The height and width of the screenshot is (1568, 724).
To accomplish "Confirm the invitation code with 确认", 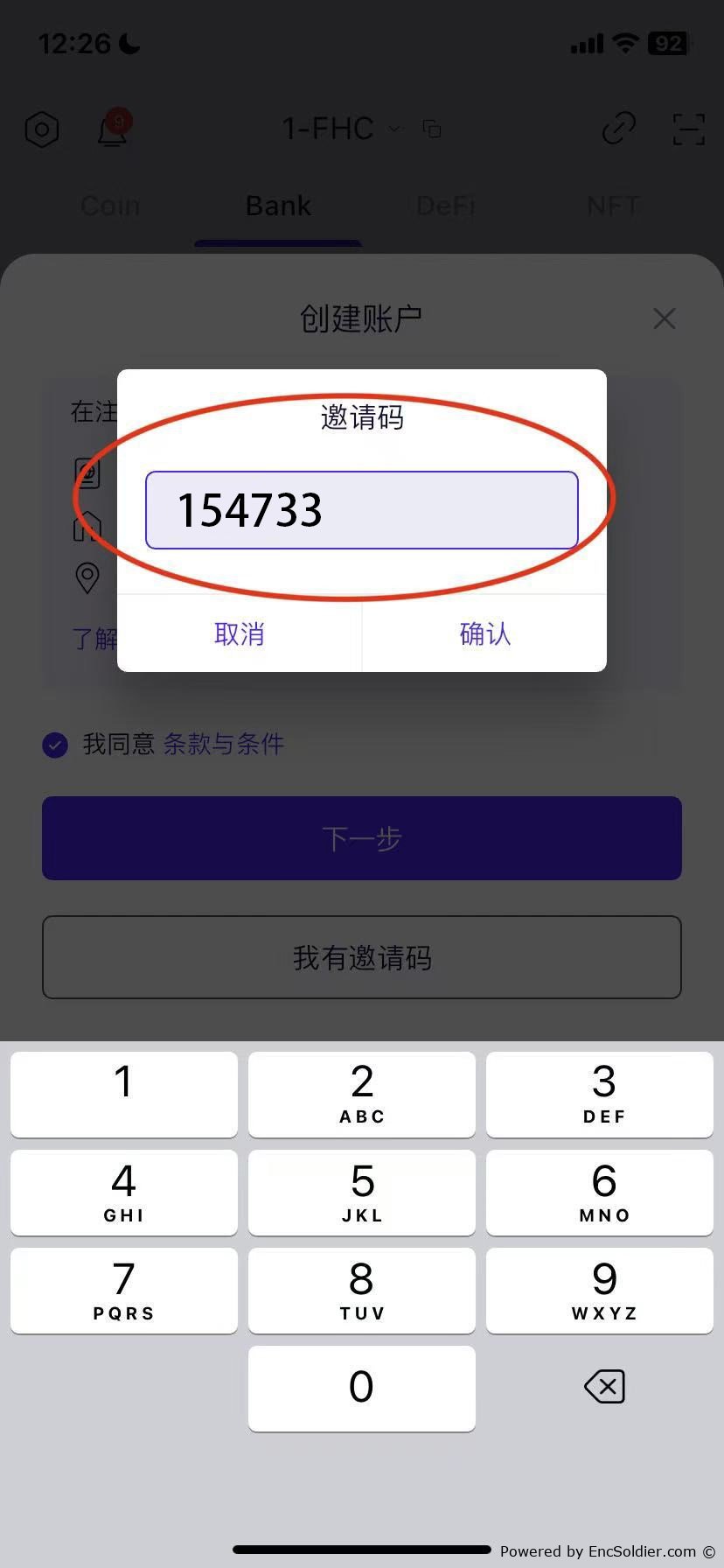I will click(x=484, y=633).
